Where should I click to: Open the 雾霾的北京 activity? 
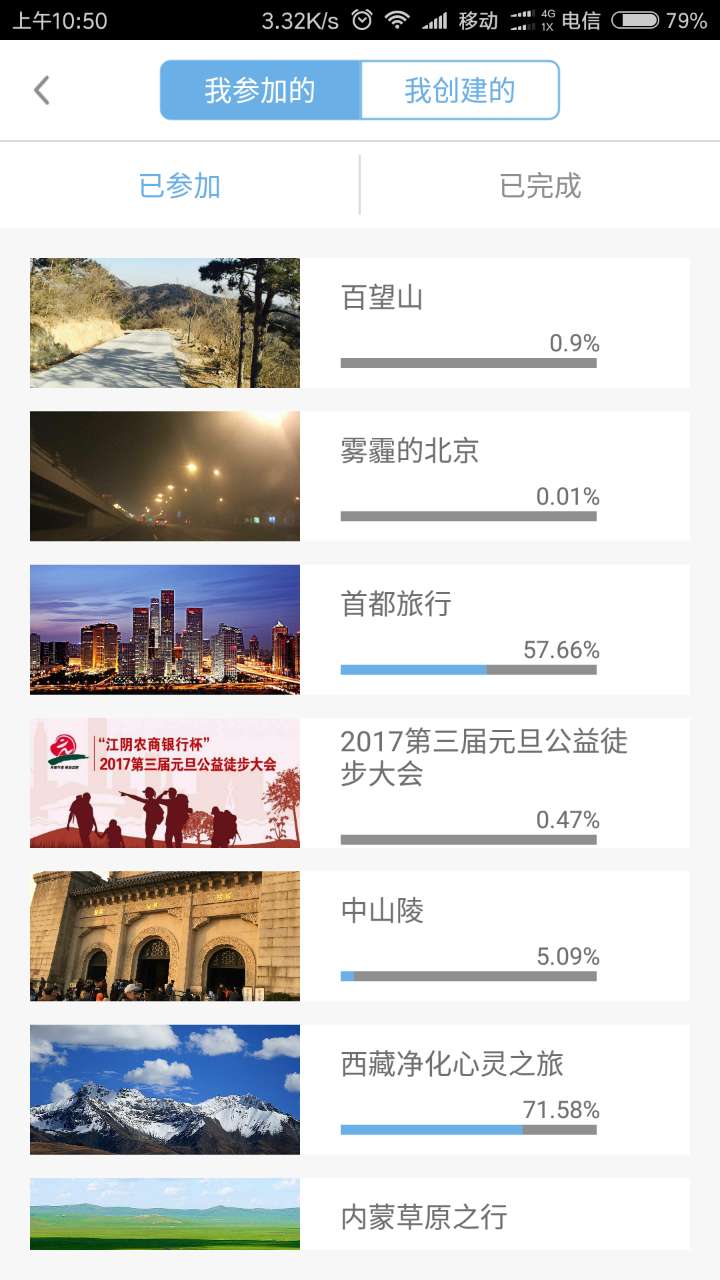point(360,476)
